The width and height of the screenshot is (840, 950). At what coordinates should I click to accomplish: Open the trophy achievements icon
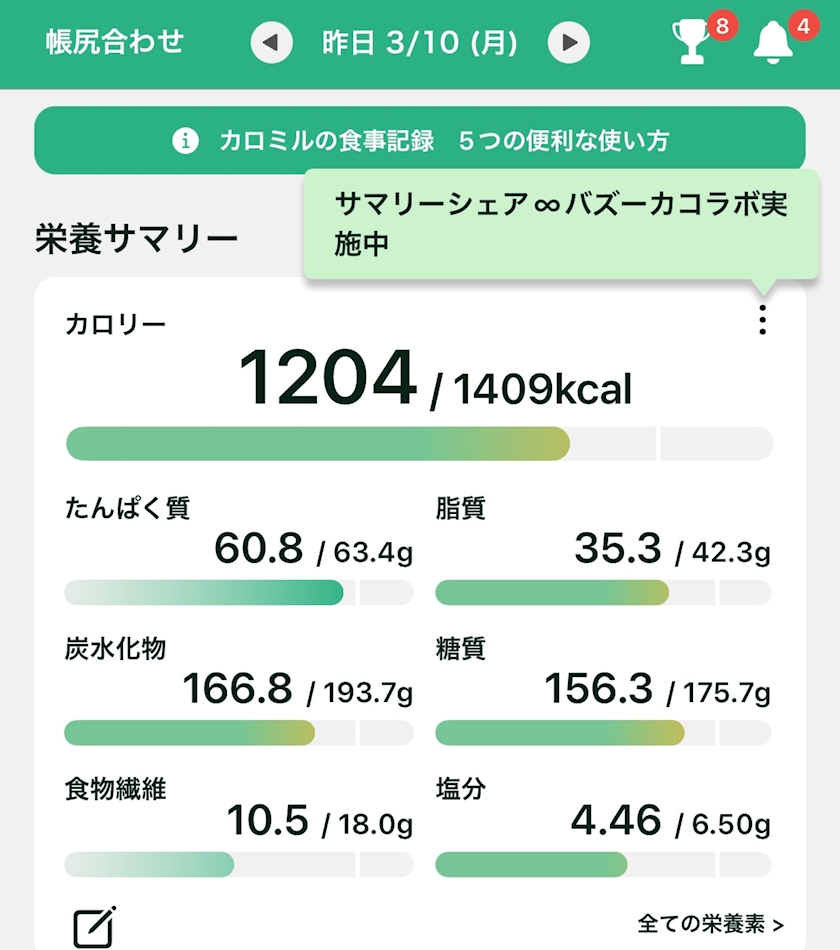click(692, 43)
